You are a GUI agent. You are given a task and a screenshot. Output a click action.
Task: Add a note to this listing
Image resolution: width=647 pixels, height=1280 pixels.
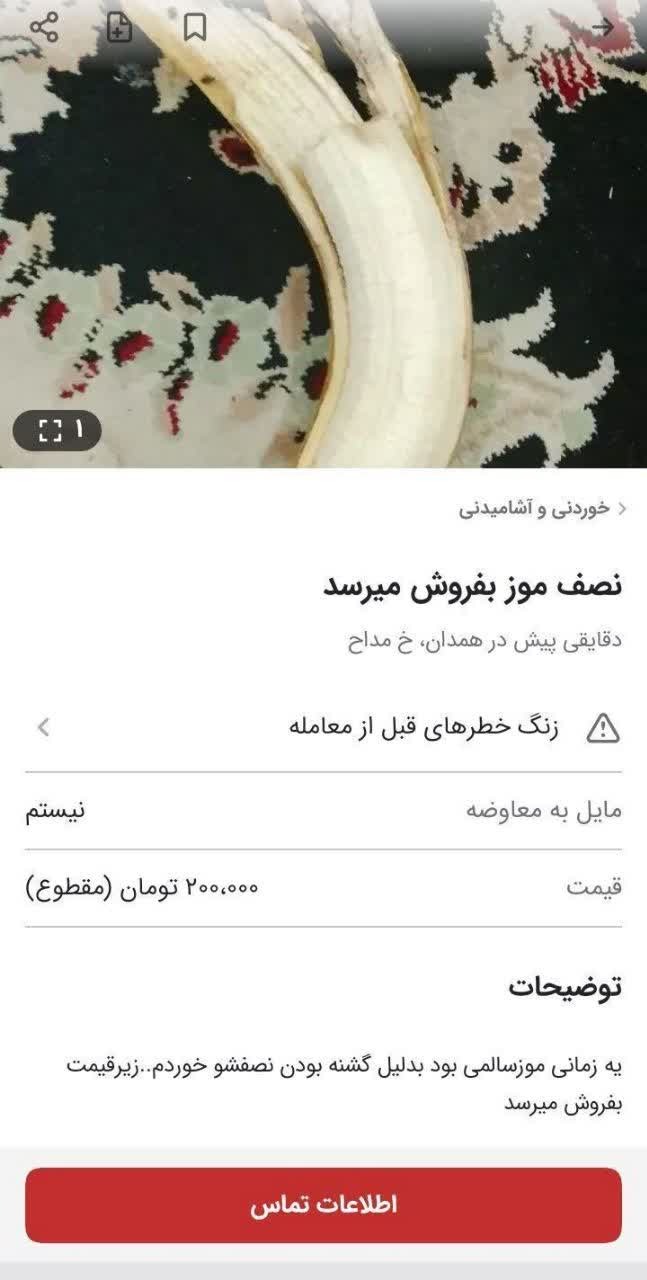pos(120,27)
